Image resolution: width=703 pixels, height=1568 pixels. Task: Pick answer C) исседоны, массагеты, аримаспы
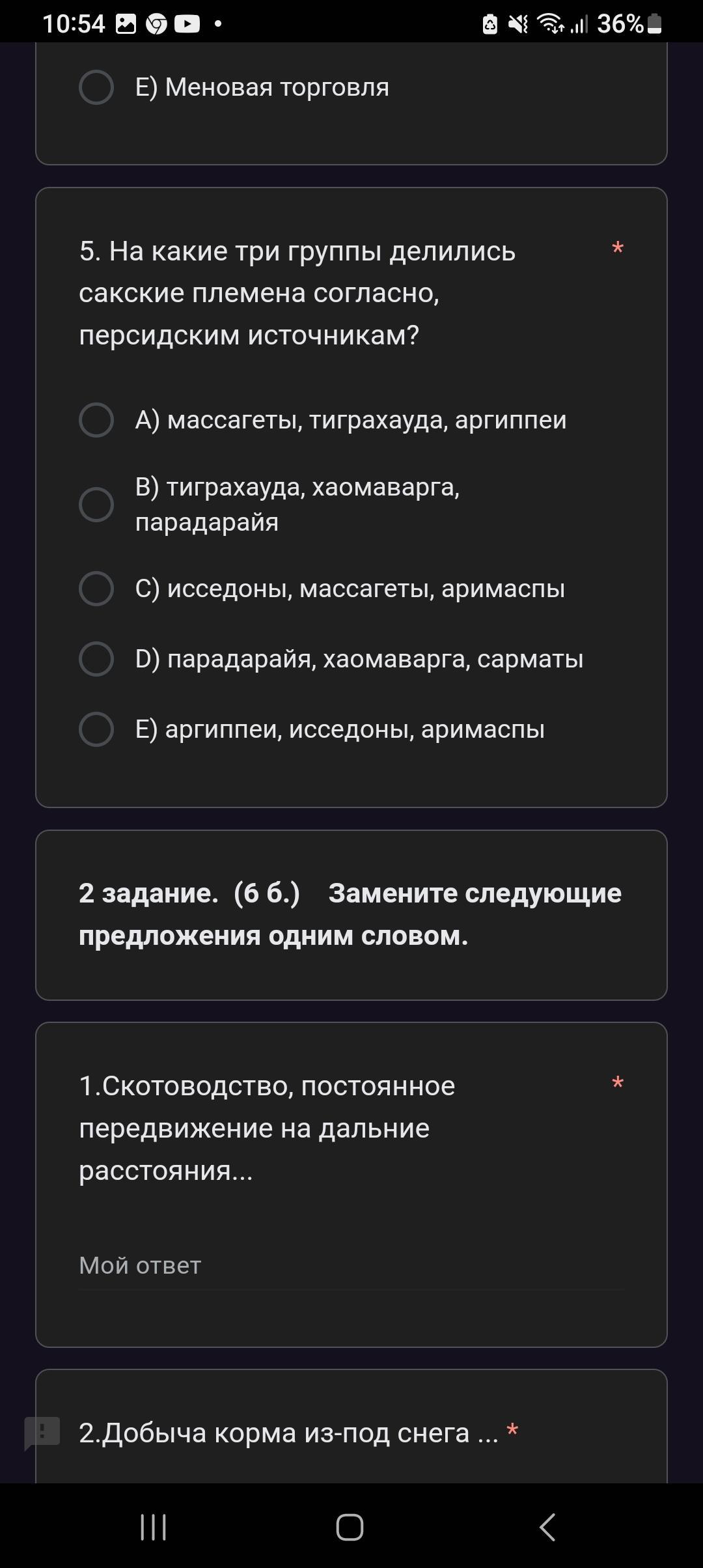pyautogui.click(x=96, y=589)
